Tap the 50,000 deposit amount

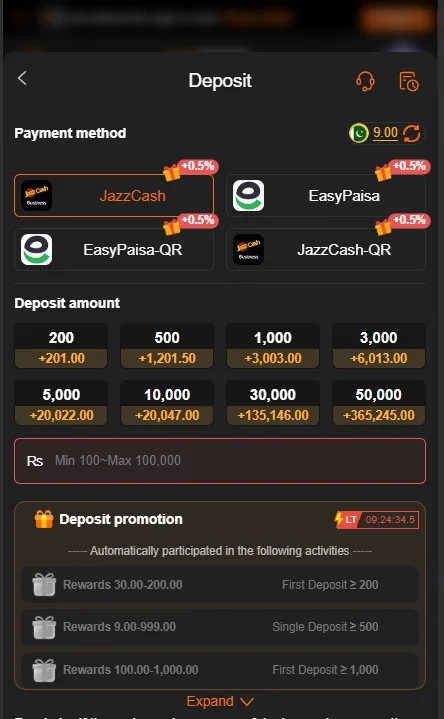(x=379, y=403)
